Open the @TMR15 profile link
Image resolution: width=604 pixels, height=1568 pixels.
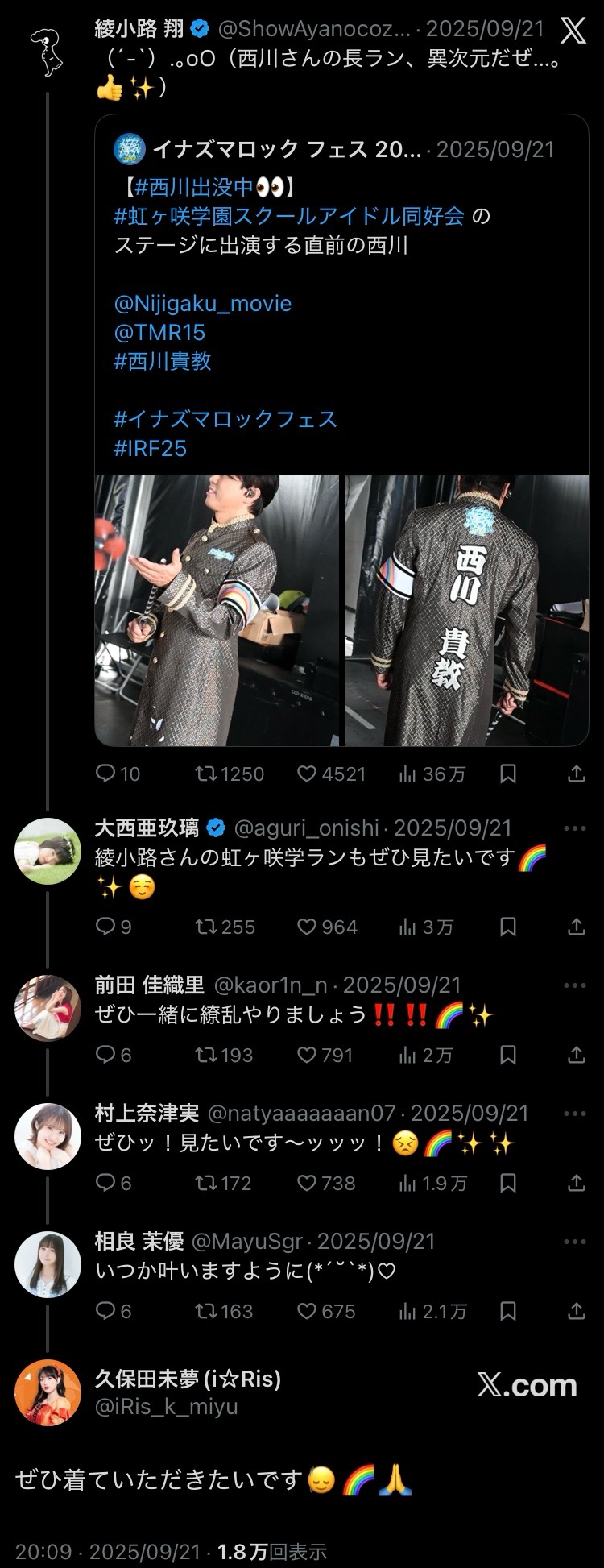click(x=159, y=333)
